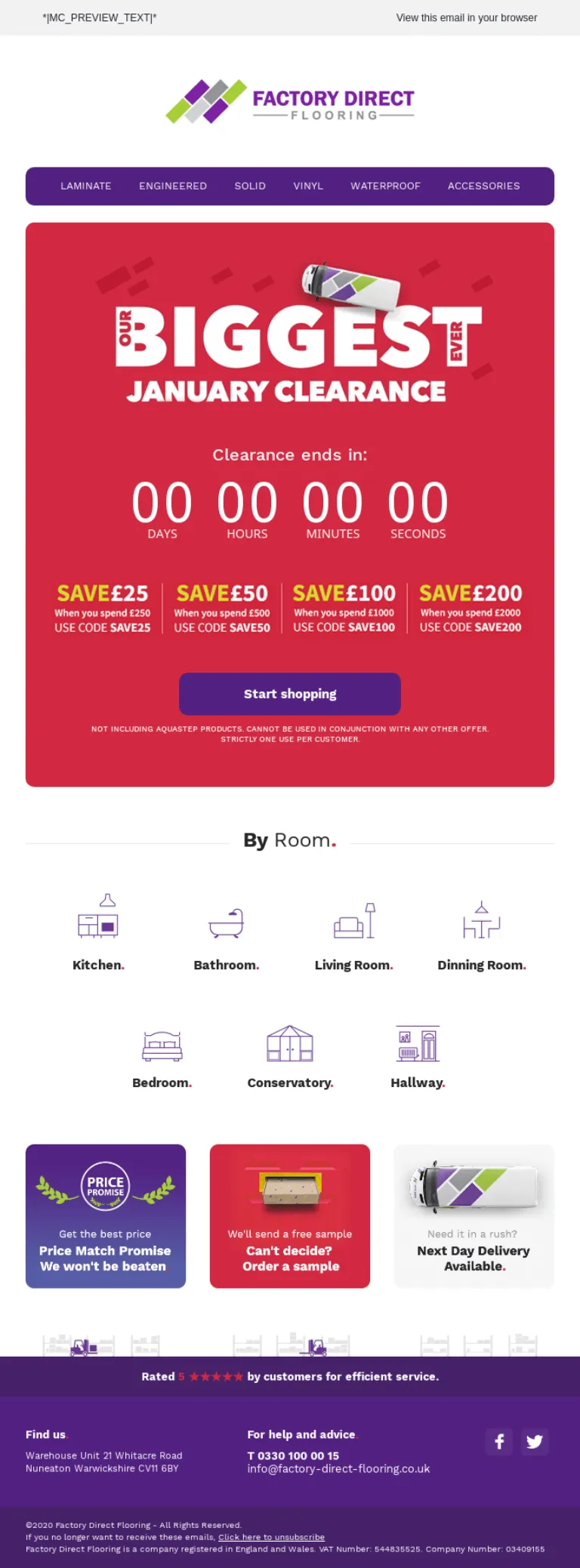The height and width of the screenshot is (1568, 580).
Task: Tap the Start shopping button
Action: [x=290, y=694]
